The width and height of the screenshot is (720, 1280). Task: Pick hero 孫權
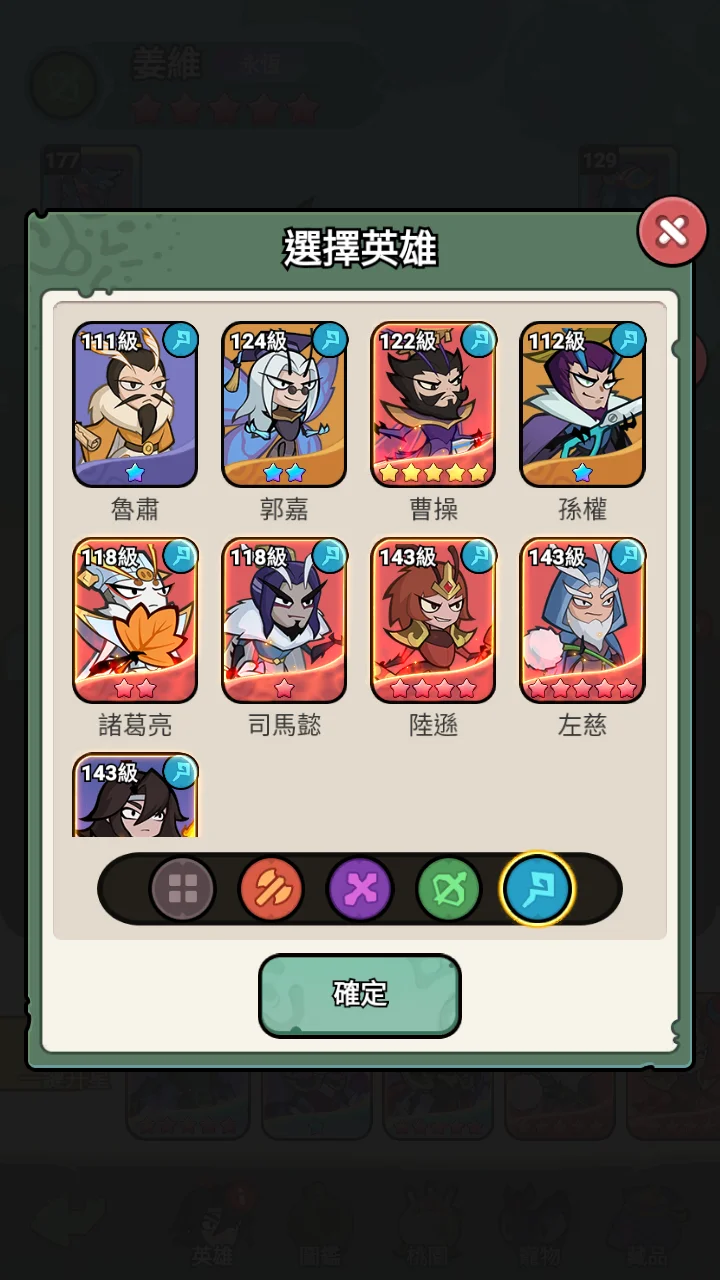(582, 404)
